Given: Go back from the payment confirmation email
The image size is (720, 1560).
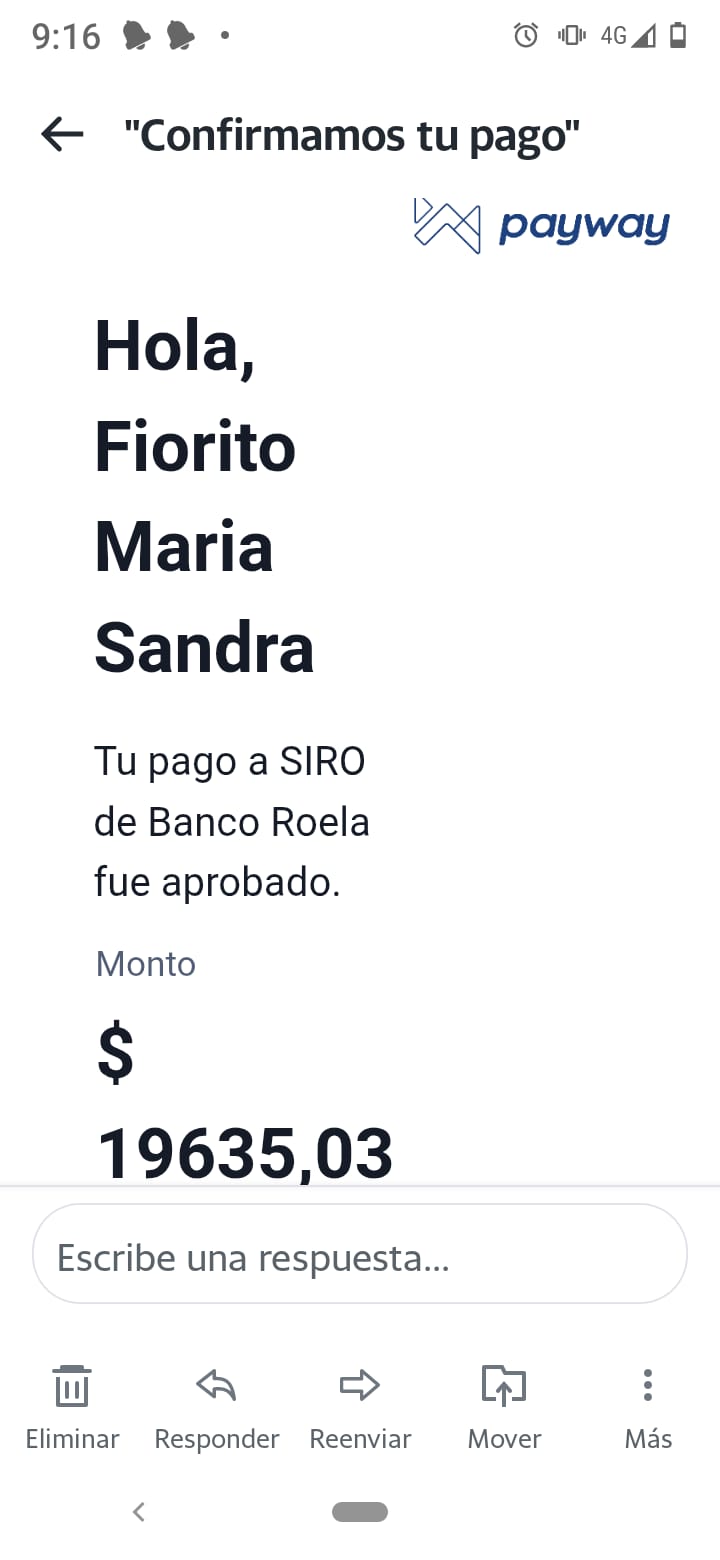Looking at the screenshot, I should 62,134.
